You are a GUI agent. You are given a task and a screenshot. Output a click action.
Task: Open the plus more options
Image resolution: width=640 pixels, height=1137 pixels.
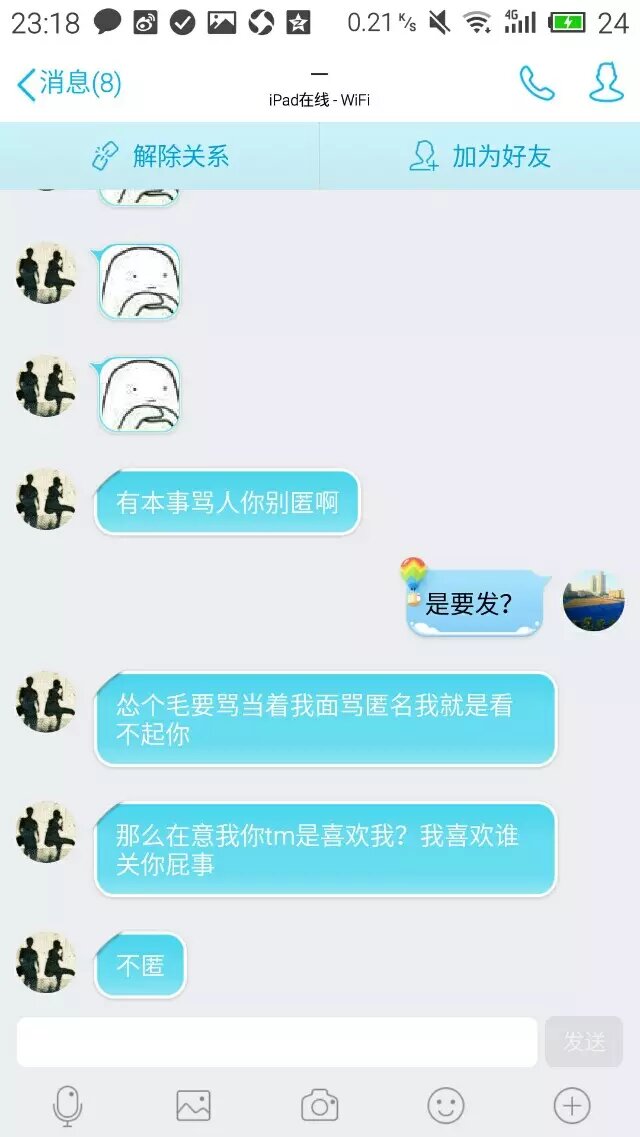click(572, 1106)
